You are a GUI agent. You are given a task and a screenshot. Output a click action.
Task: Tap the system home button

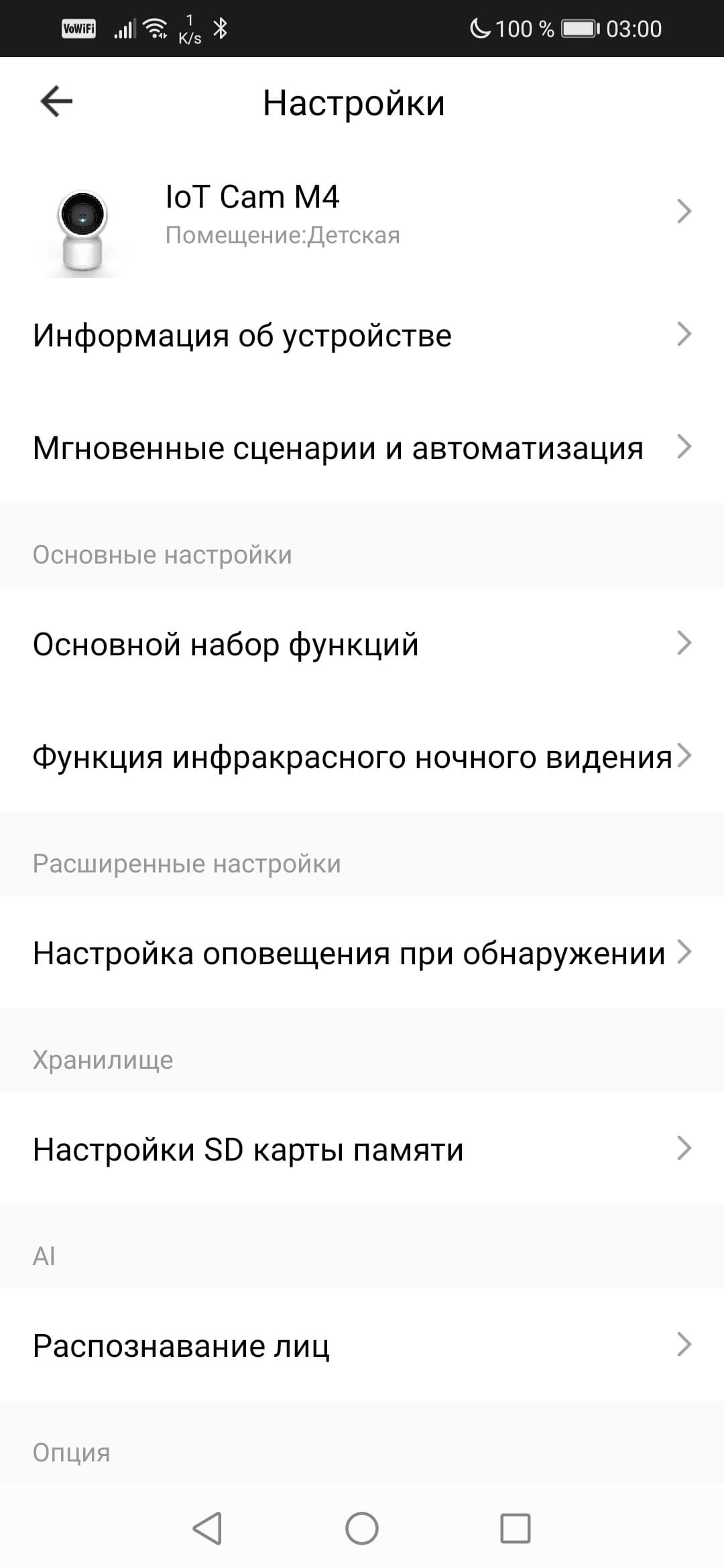pos(362,1528)
